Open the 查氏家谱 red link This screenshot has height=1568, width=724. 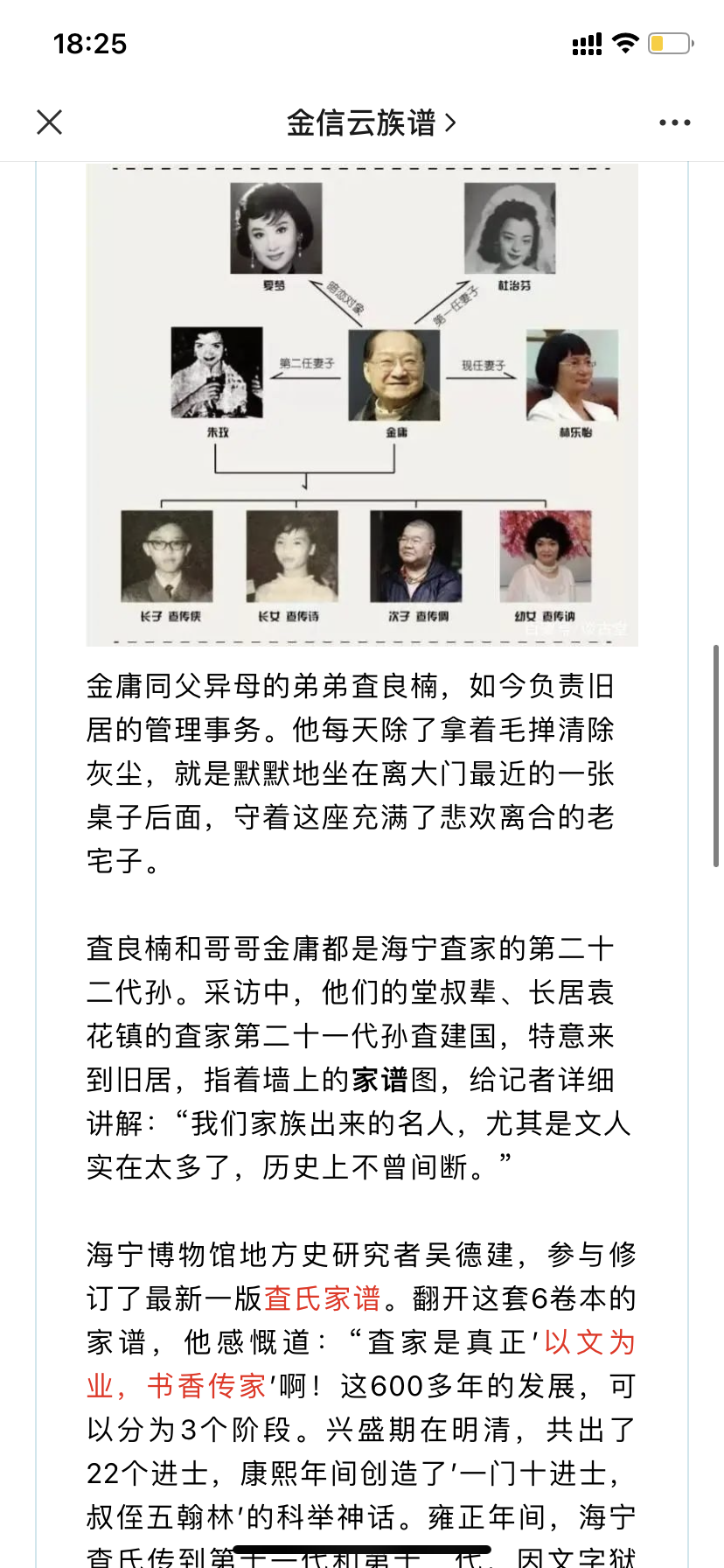click(x=322, y=1298)
